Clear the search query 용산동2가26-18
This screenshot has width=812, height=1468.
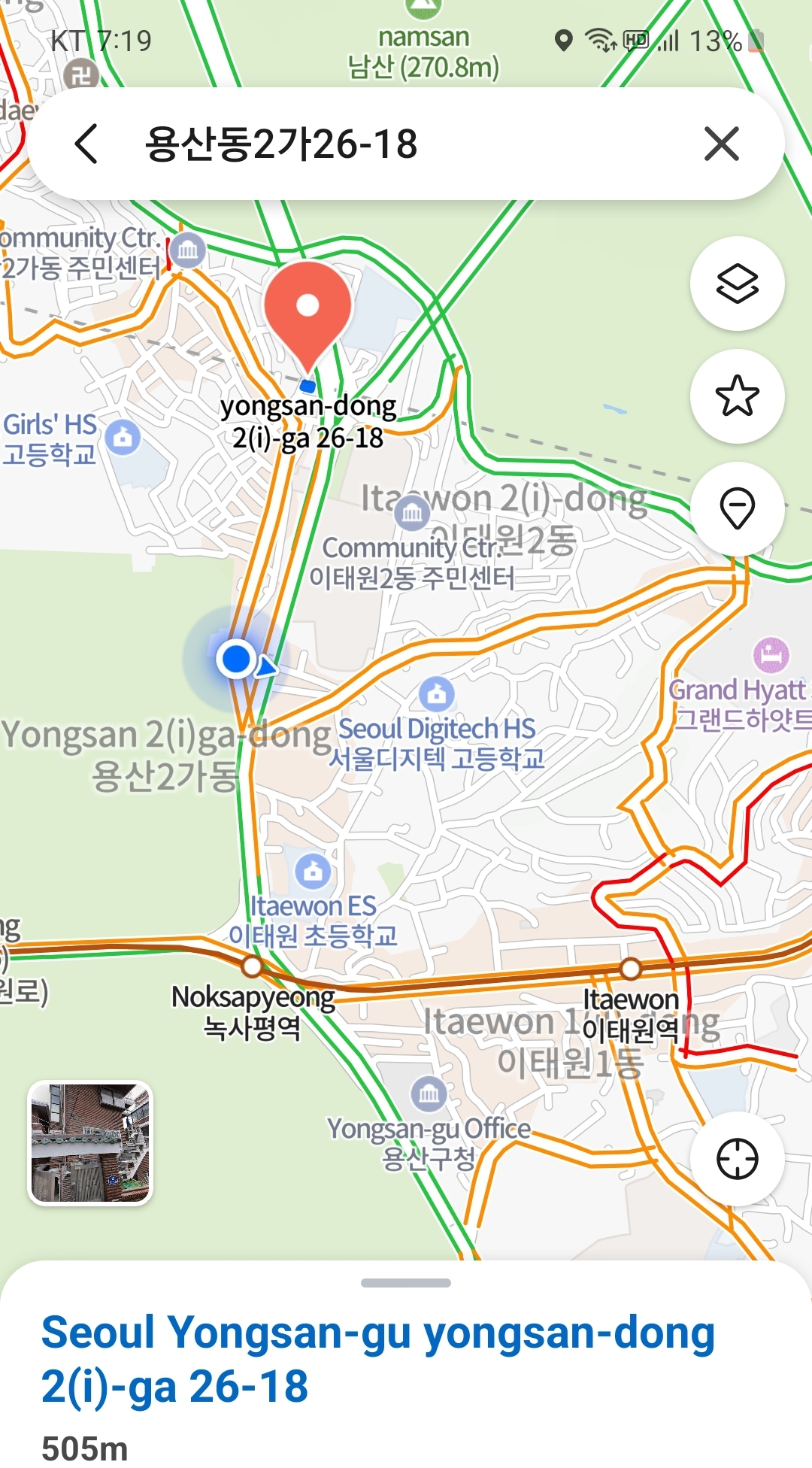point(722,144)
